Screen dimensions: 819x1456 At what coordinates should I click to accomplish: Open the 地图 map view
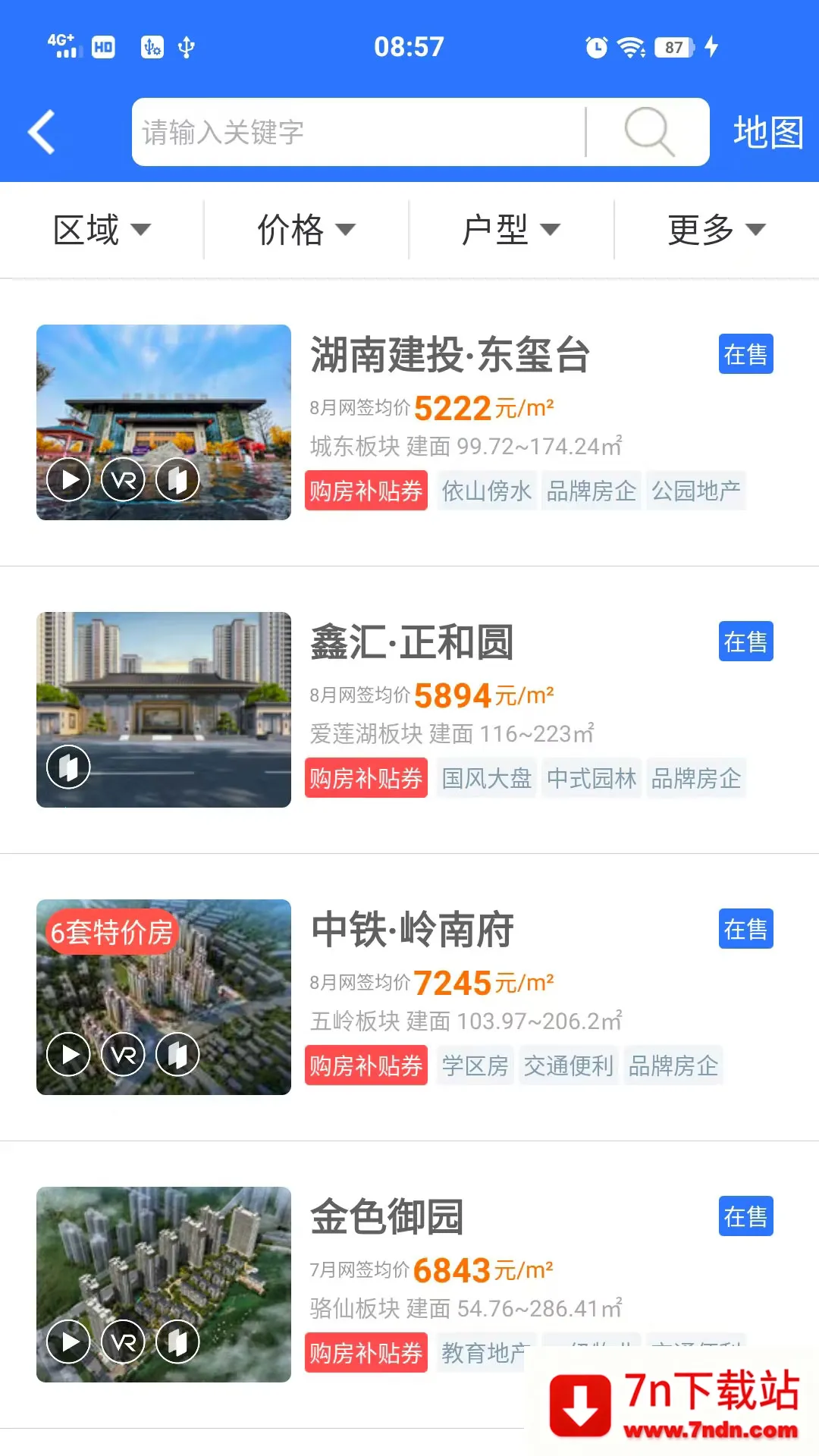(767, 133)
